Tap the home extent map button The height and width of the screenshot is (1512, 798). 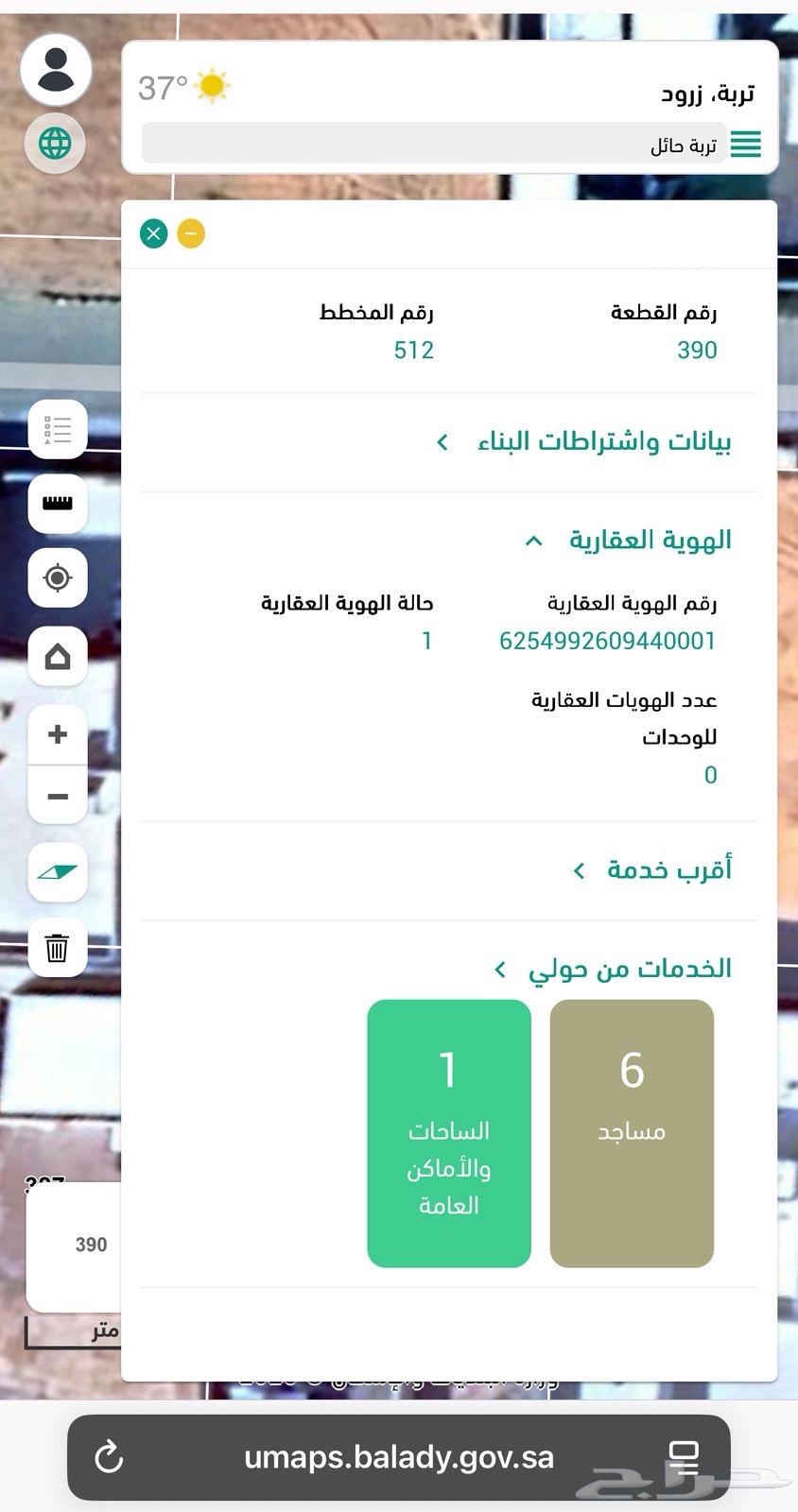click(x=58, y=655)
